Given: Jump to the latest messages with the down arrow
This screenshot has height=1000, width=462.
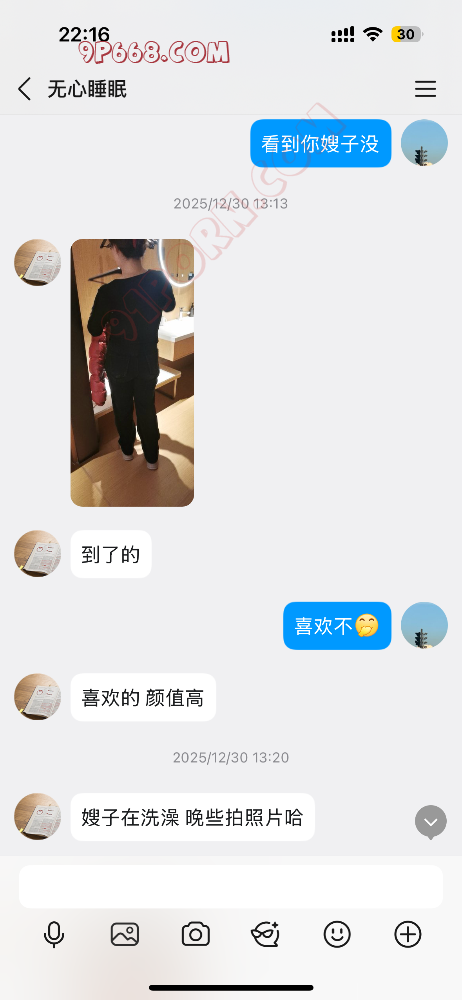Looking at the screenshot, I should click(x=431, y=822).
